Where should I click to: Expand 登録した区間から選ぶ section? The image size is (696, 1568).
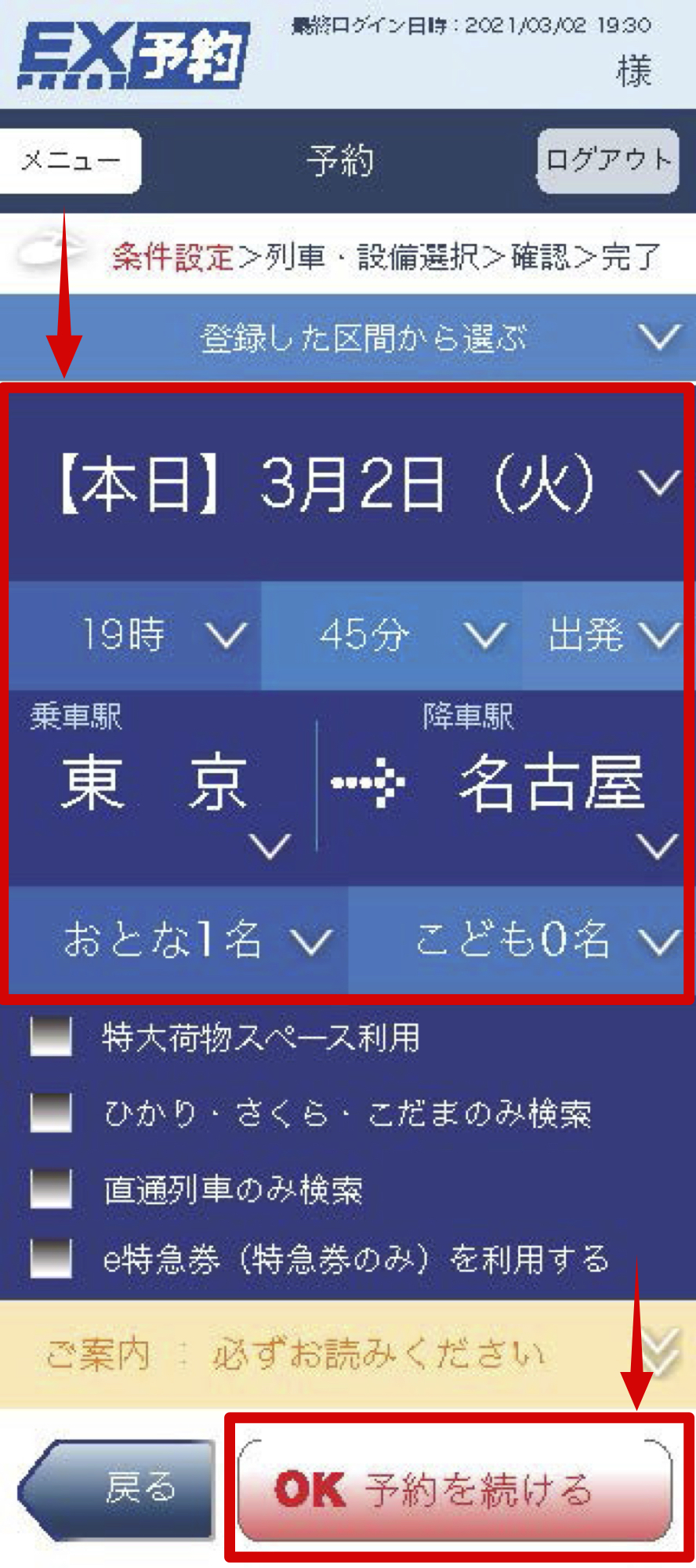coord(348,338)
